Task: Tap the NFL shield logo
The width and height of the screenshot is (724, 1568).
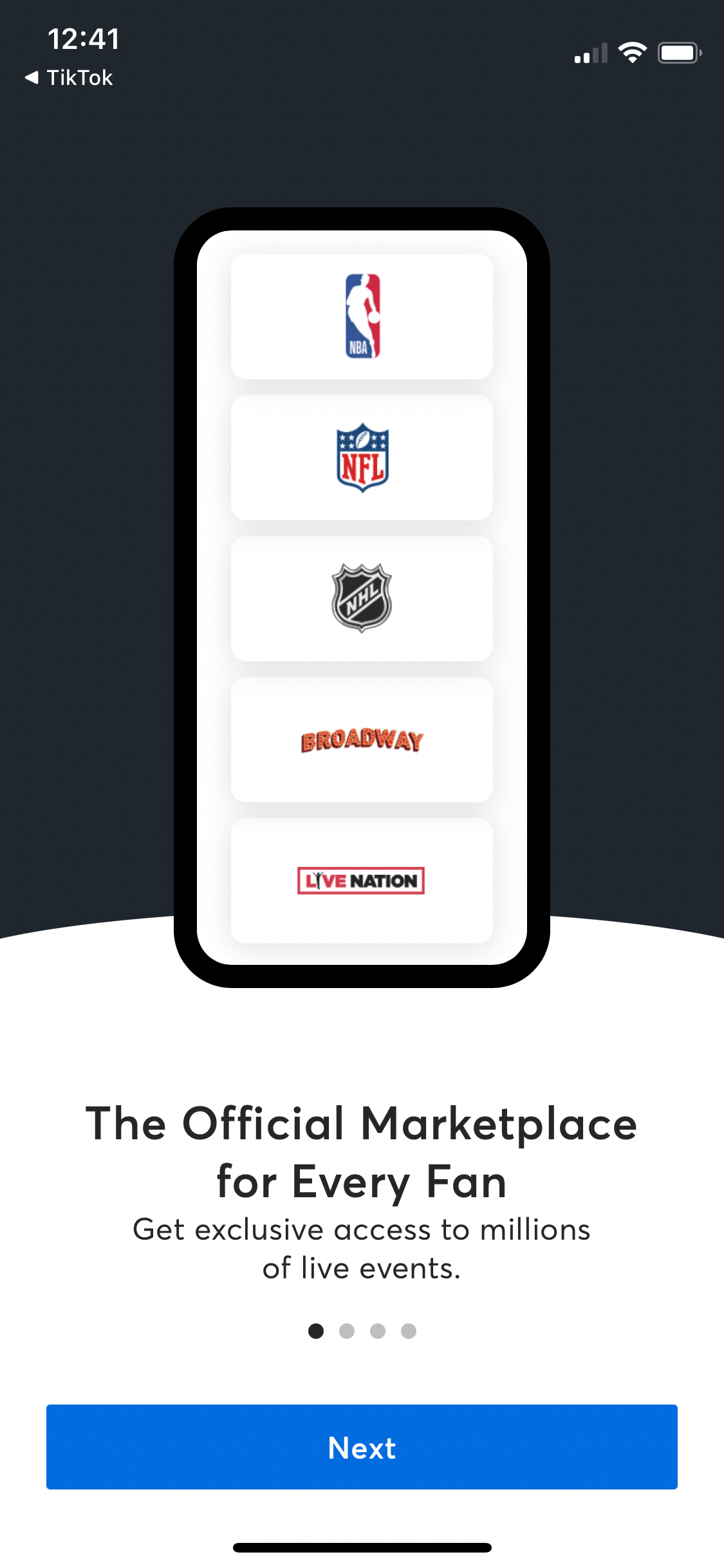Action: (362, 458)
